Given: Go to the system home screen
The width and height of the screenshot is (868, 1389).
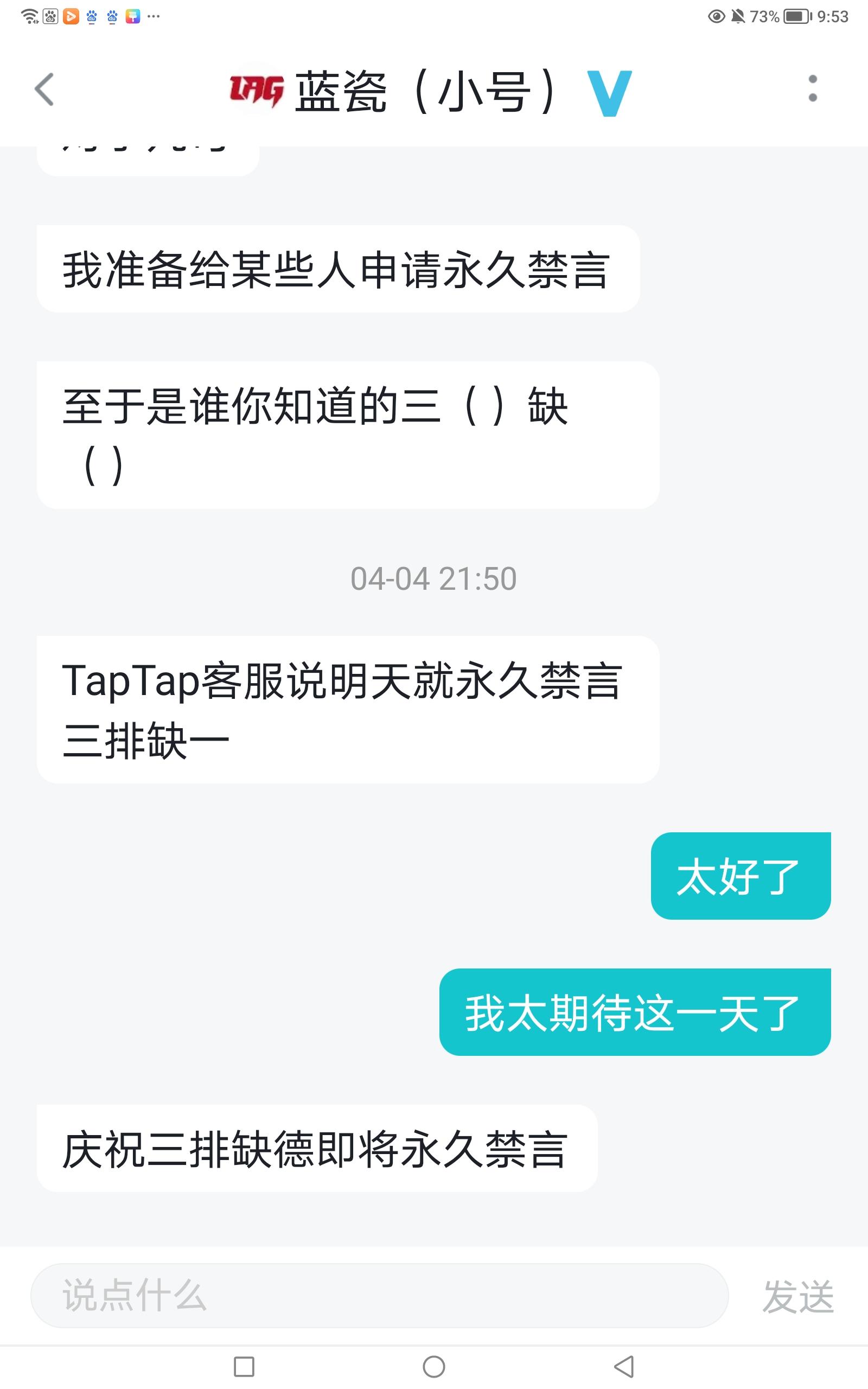Looking at the screenshot, I should tap(434, 1367).
